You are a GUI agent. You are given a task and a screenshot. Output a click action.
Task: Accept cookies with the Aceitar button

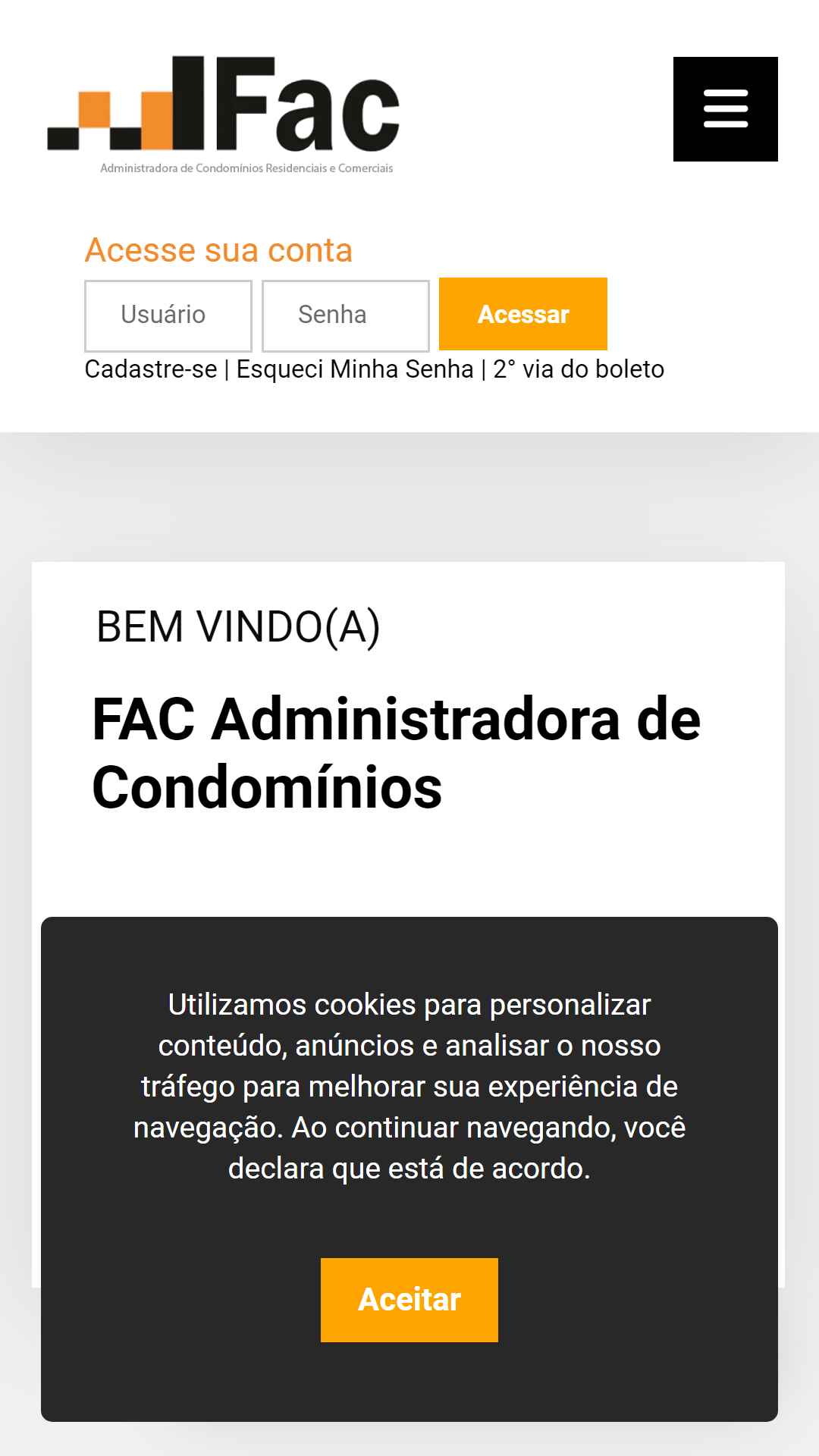409,1300
